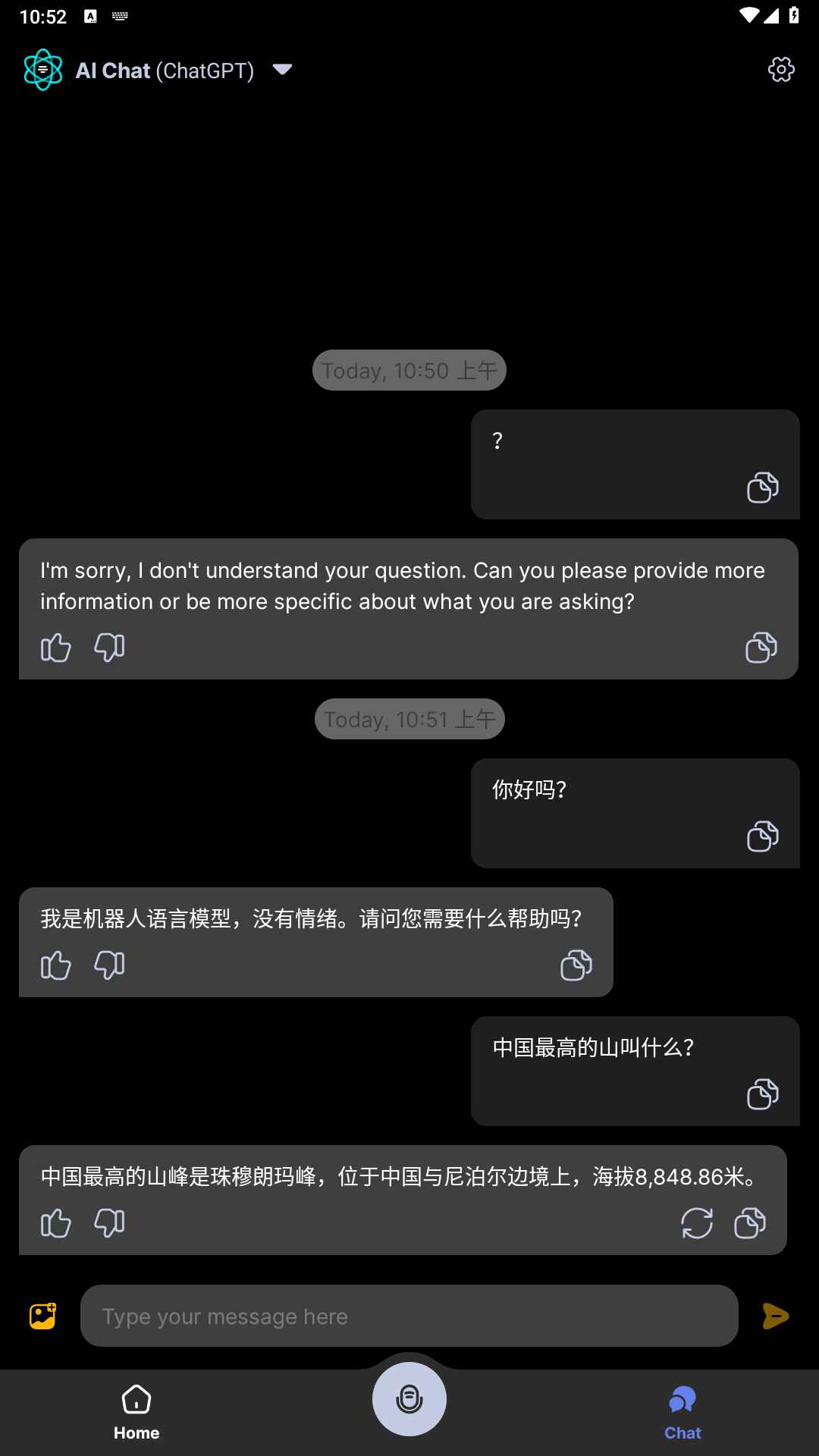Copy the robot's Chinese reply
This screenshot has height=1456, width=819.
pos(576,965)
